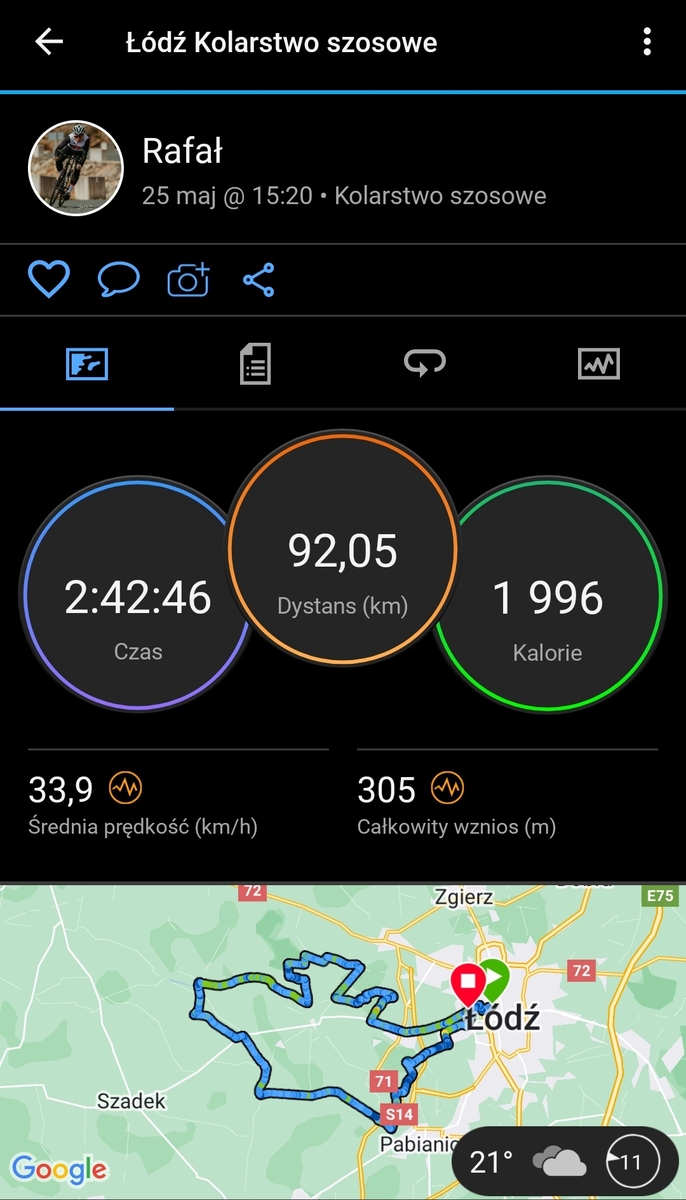Open comments with the speech bubble icon
This screenshot has width=686, height=1200.
coord(118,280)
